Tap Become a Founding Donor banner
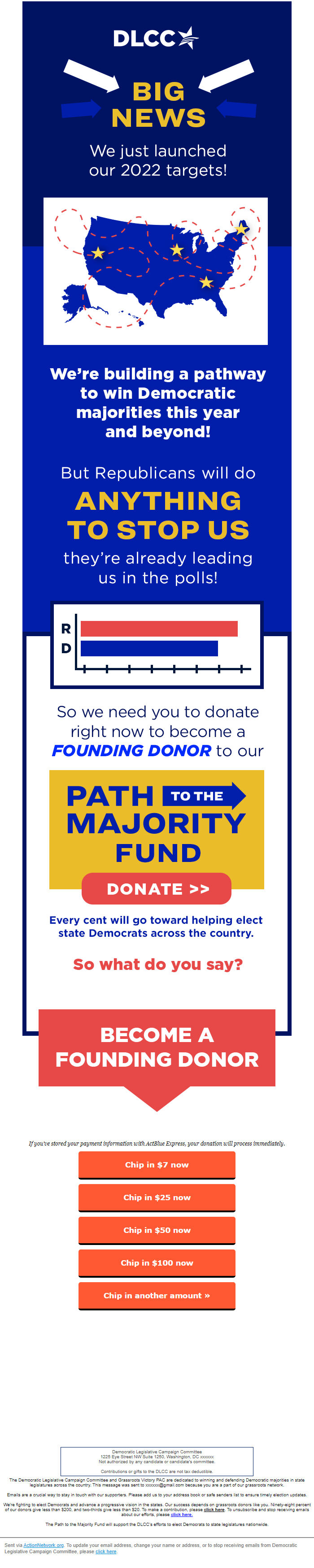This screenshot has width=314, height=1568. [x=157, y=1047]
